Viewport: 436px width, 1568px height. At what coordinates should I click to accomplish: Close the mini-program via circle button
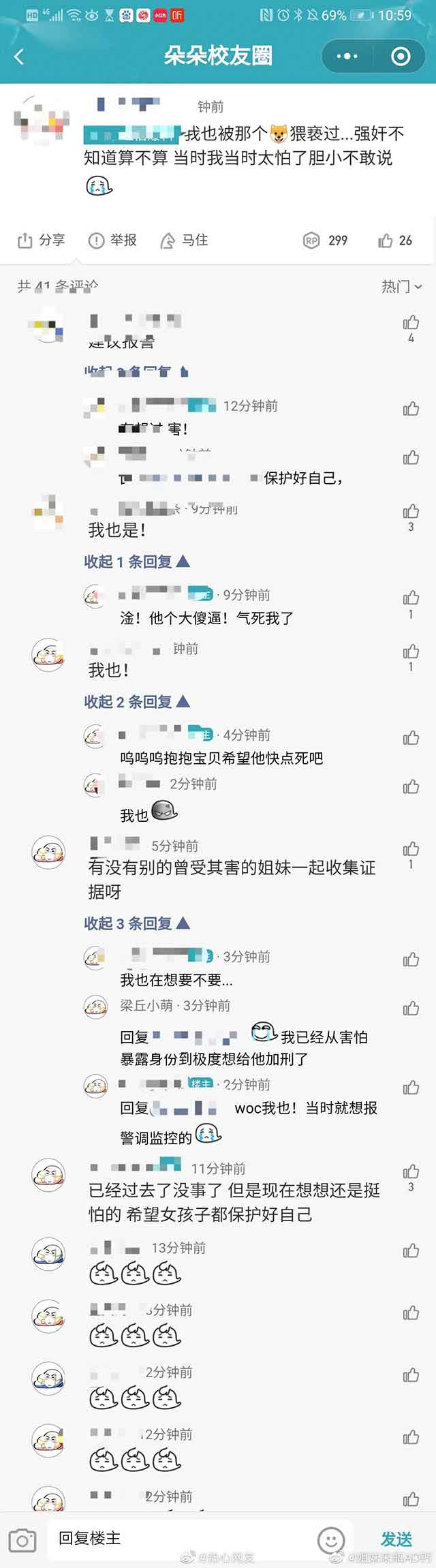coord(401,57)
